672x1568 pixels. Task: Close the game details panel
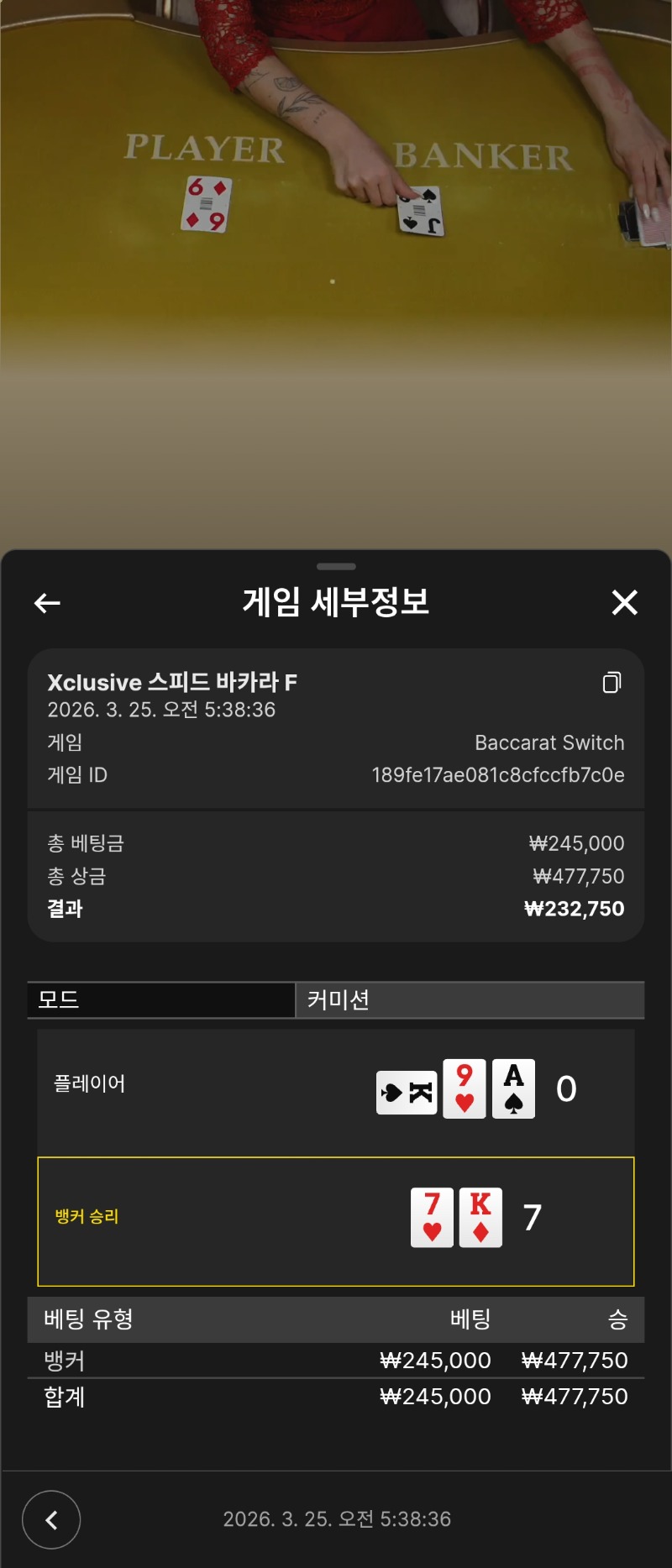tap(624, 602)
